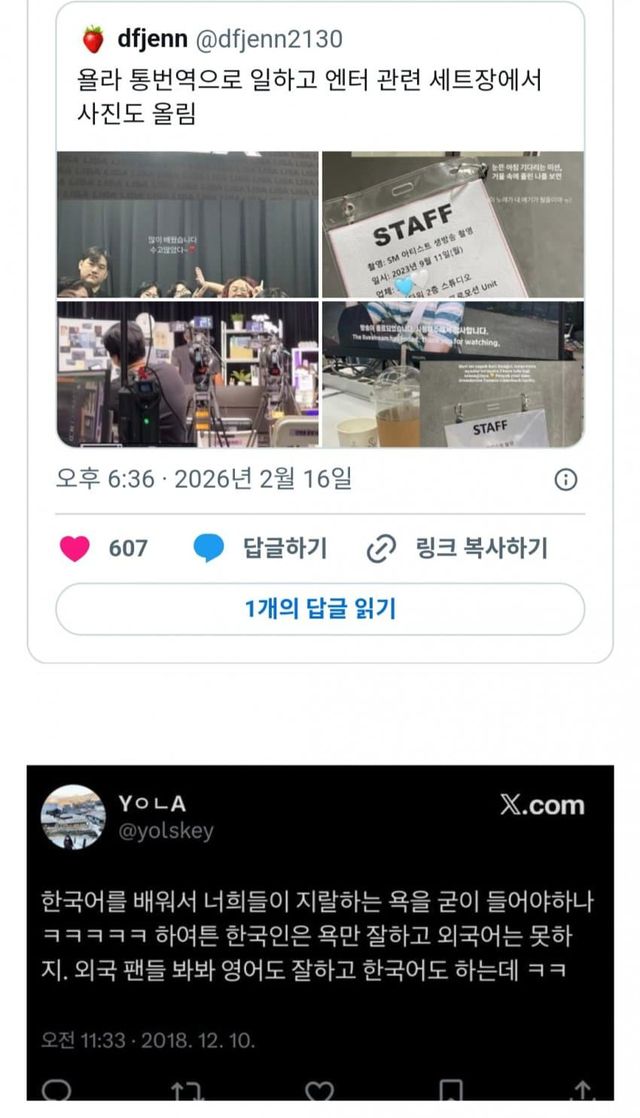Tap the info icon beside the date
Screen dimensions: 640x1118
(x=565, y=480)
